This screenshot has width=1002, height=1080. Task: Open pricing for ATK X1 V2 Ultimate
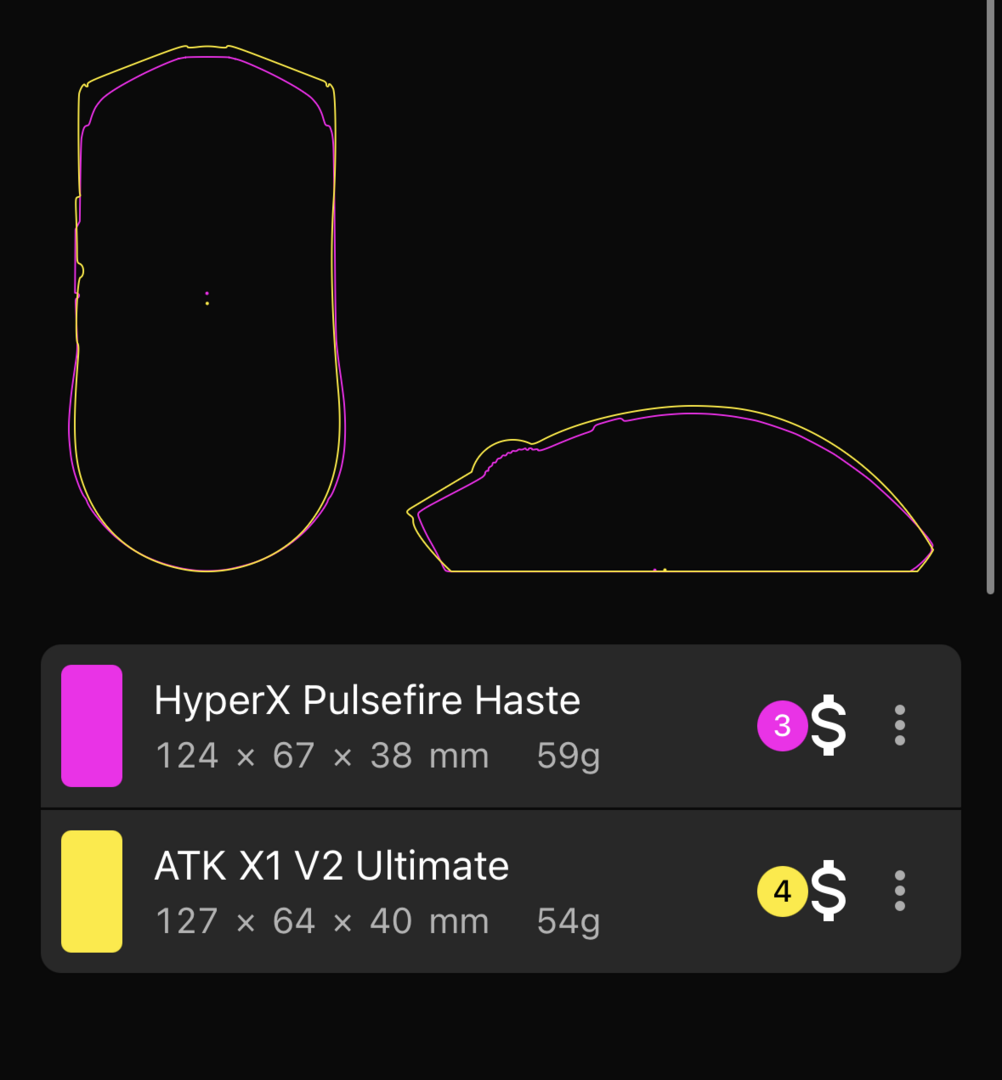pyautogui.click(x=826, y=892)
